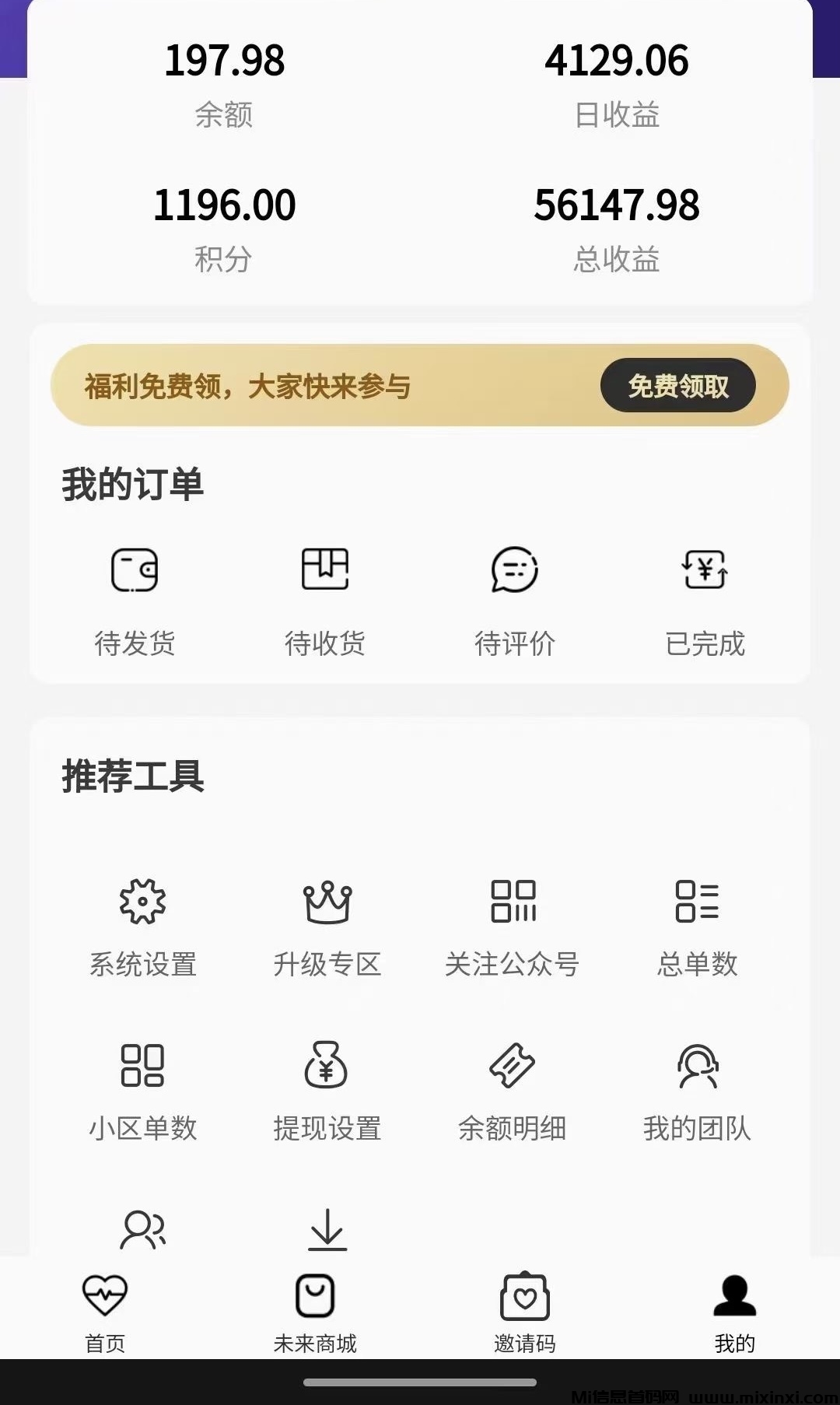Screen dimensions: 840x1405
Task: View 余额明细
Action: click(x=513, y=1089)
